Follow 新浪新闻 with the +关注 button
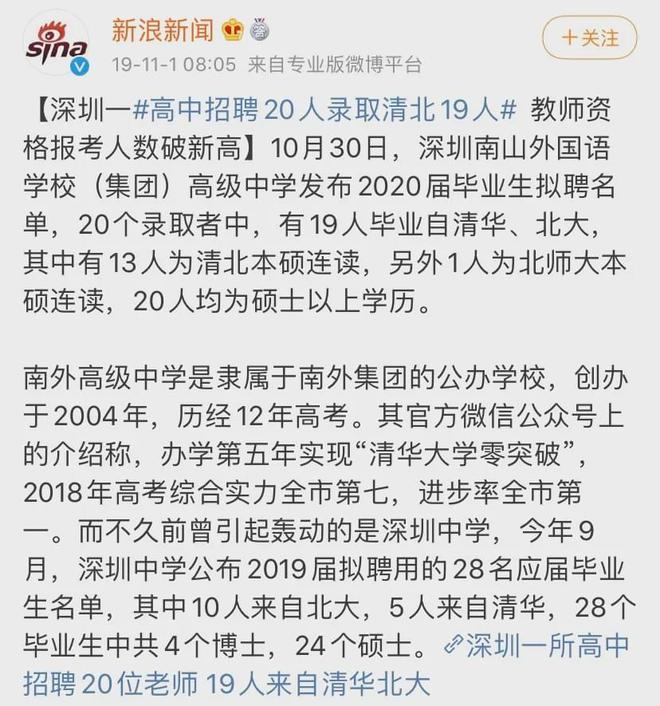This screenshot has height=706, width=660. [x=588, y=38]
